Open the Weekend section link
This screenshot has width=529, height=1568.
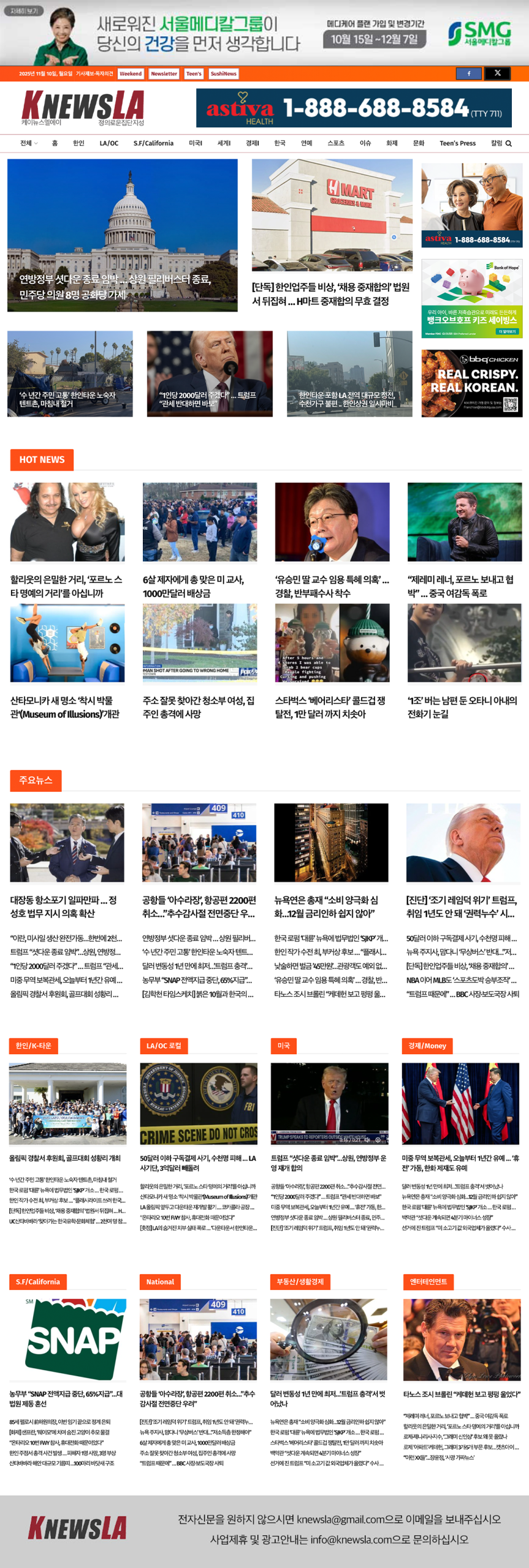(131, 73)
